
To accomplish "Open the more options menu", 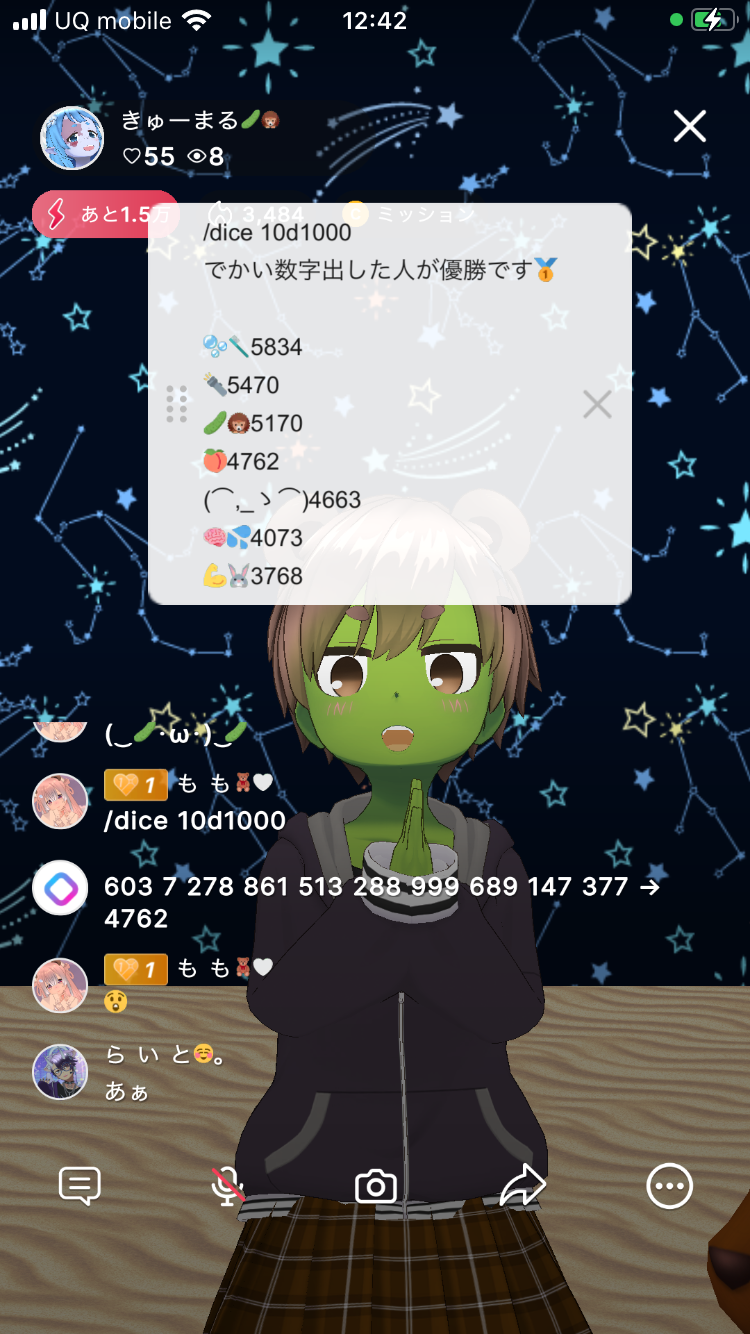I will pyautogui.click(x=669, y=1186).
